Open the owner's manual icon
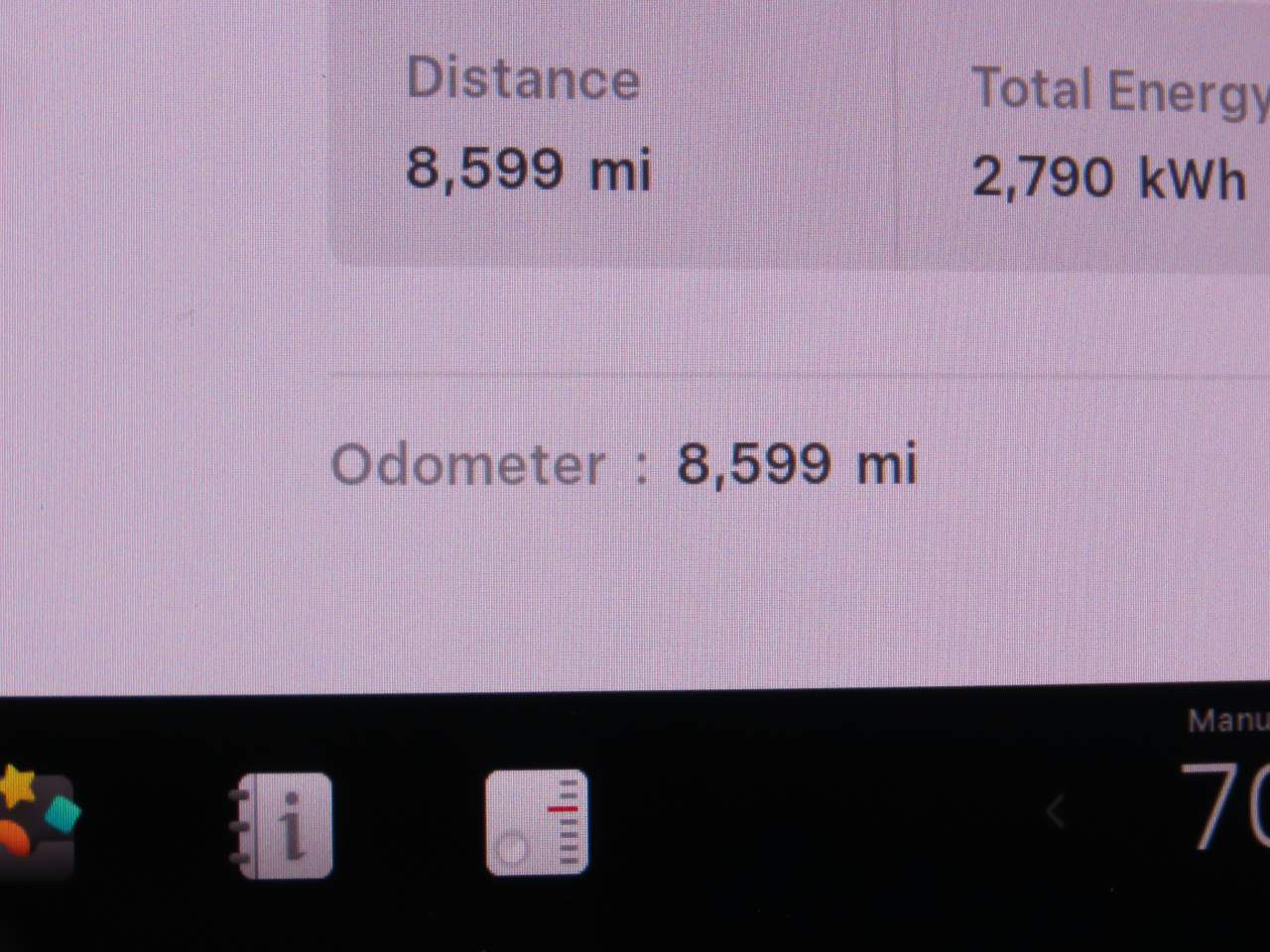 click(284, 824)
